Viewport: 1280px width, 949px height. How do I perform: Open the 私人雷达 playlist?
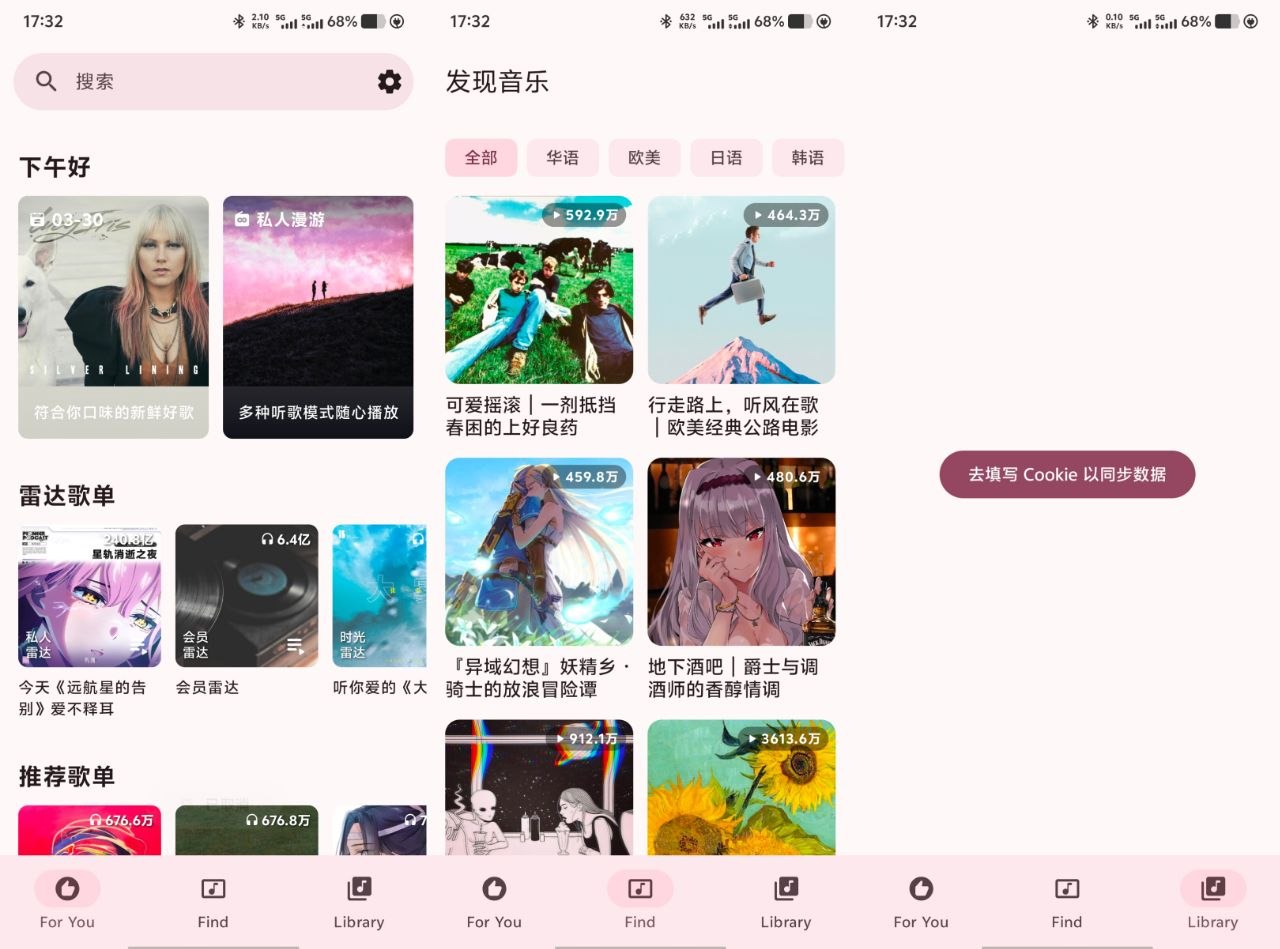coord(89,596)
